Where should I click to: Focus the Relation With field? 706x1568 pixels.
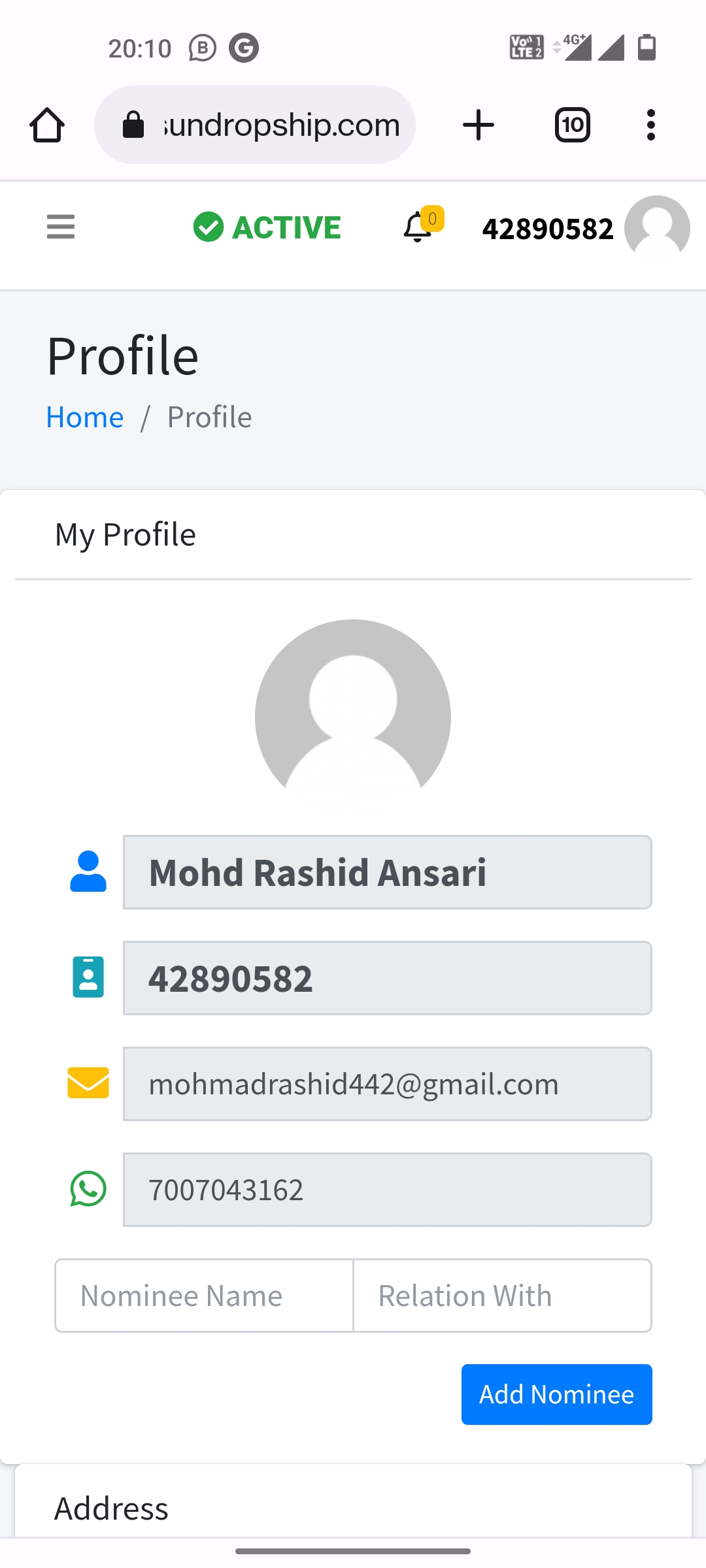click(x=502, y=1296)
